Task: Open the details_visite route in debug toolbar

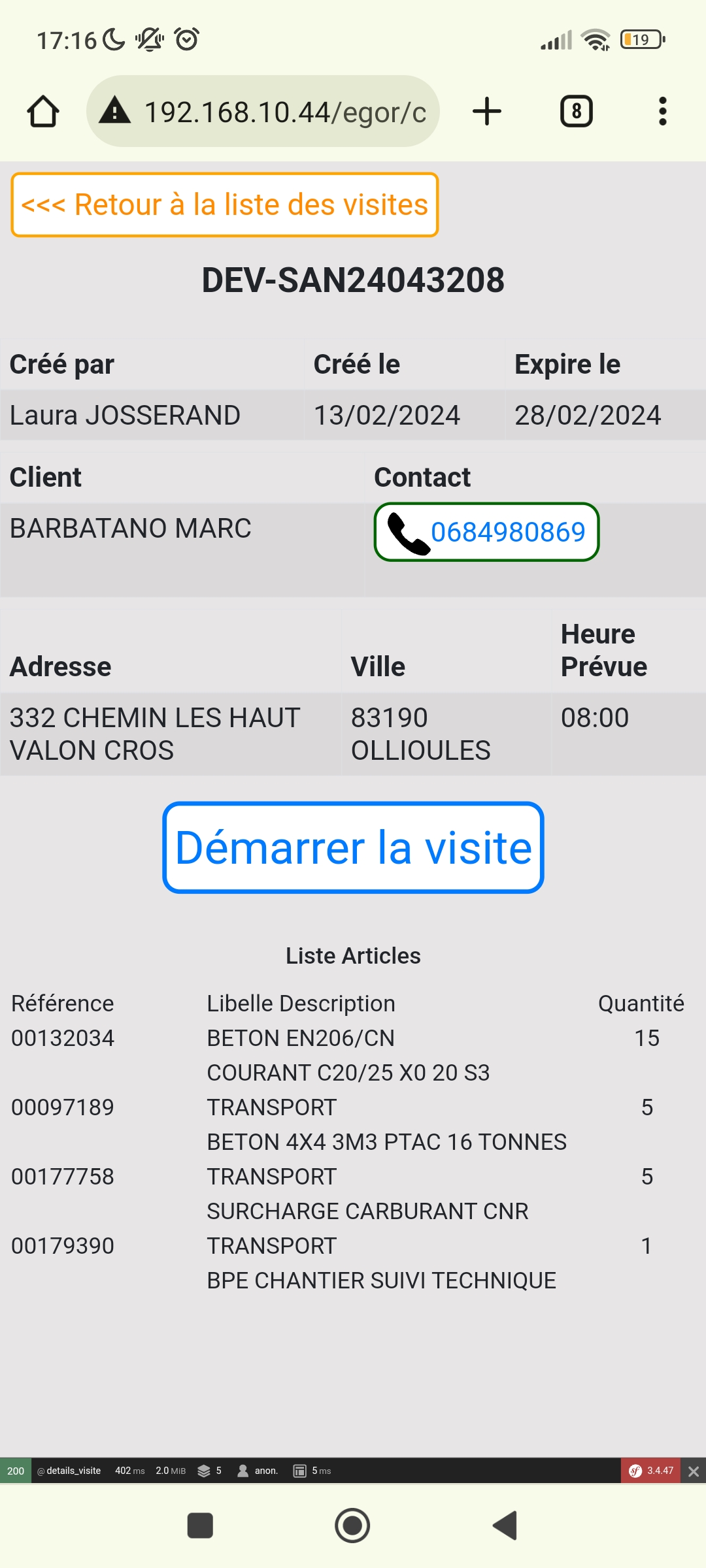Action: (x=69, y=1471)
